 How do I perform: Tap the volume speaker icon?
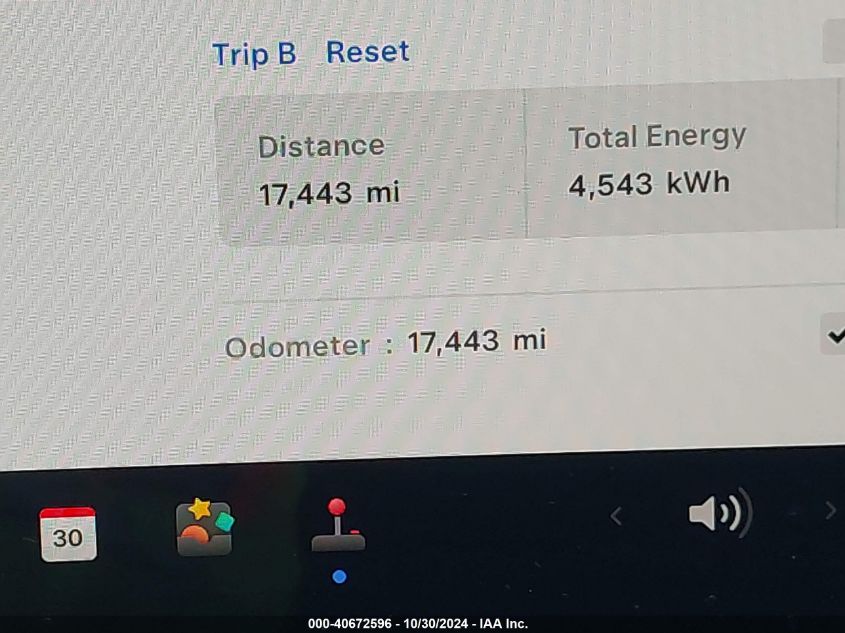(x=719, y=514)
